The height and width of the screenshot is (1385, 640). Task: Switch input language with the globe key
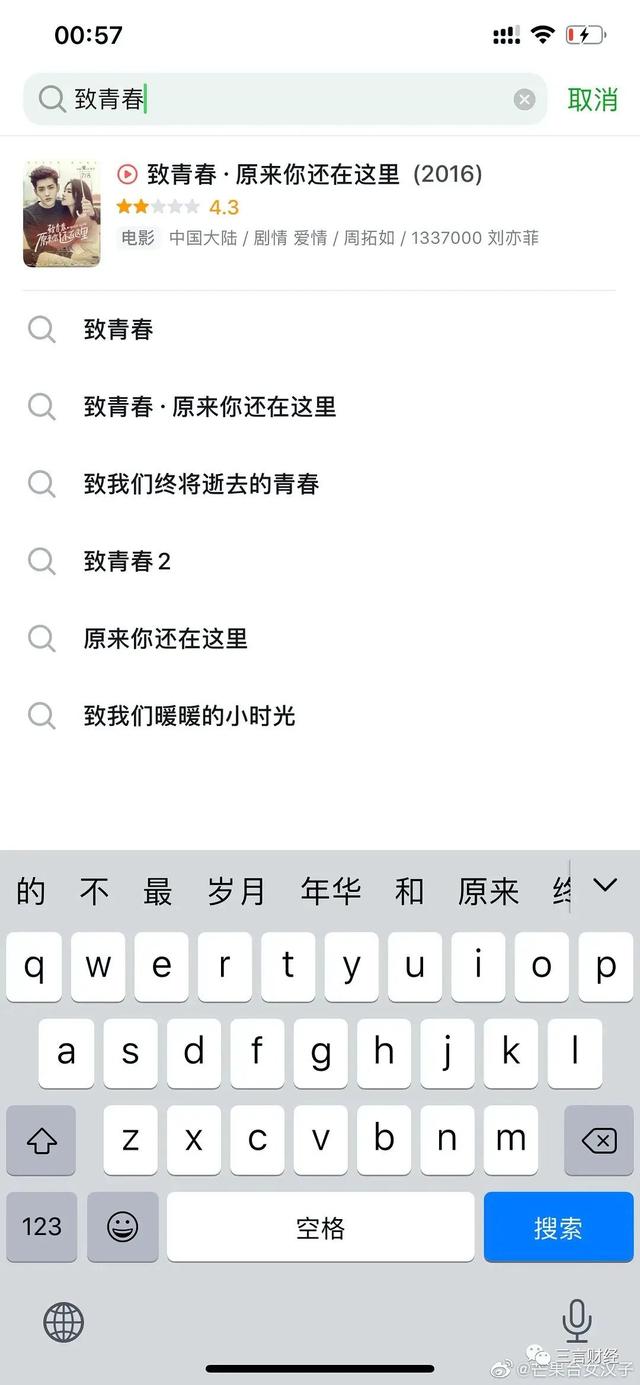click(x=63, y=1322)
